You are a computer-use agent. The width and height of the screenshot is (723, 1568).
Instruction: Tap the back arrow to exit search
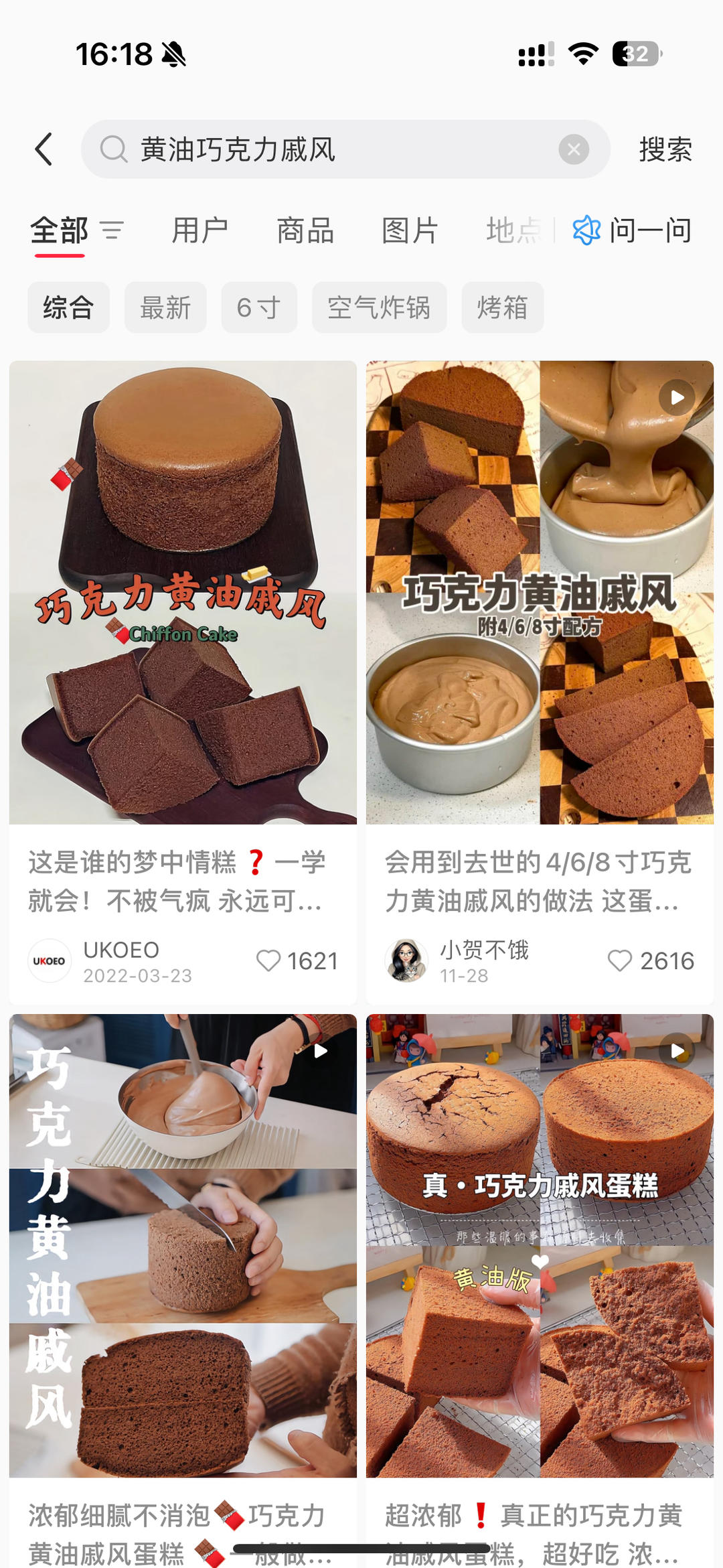point(44,149)
